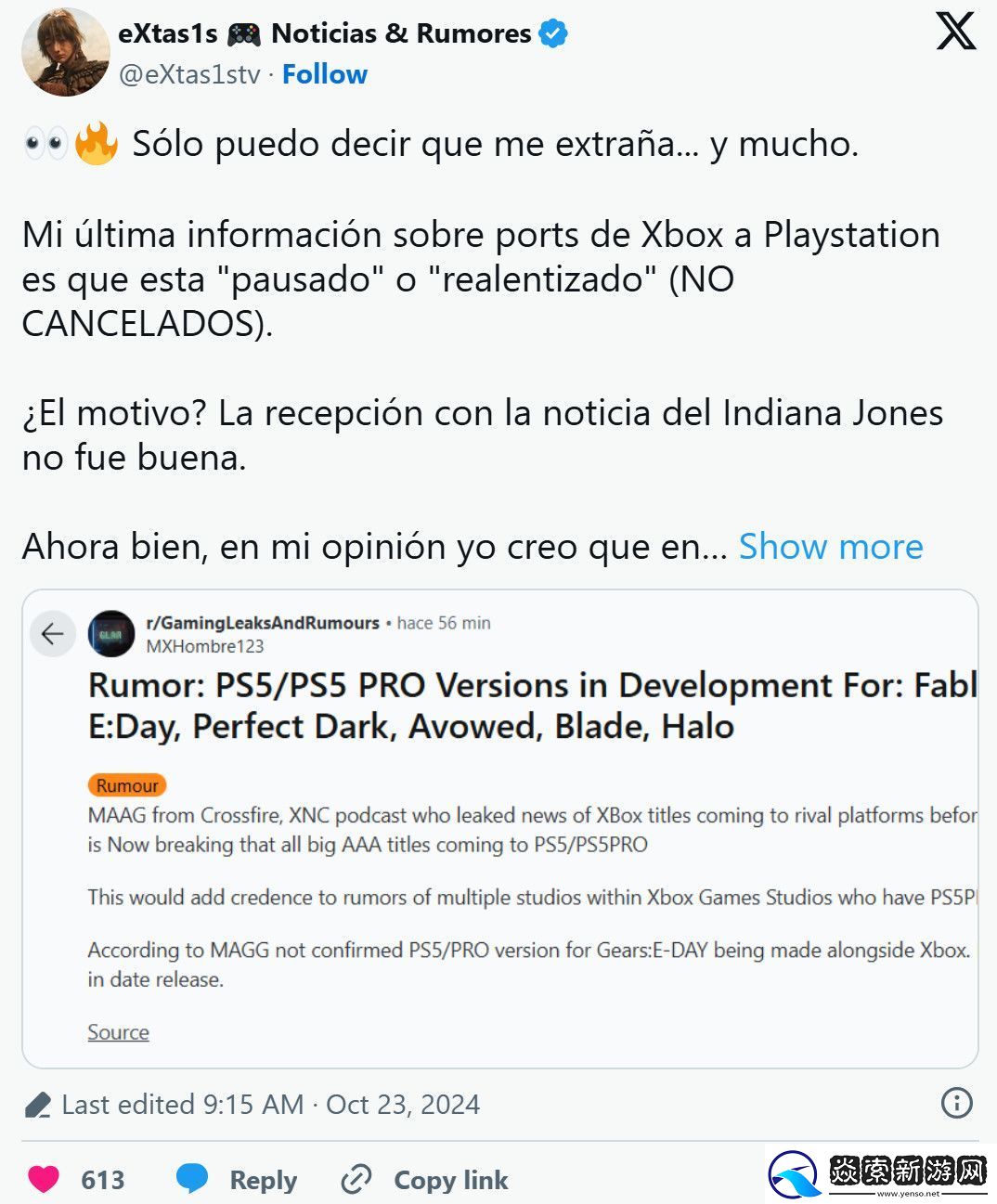This screenshot has width=997, height=1204.
Task: Like this tweet with the heart
Action: [44, 1179]
